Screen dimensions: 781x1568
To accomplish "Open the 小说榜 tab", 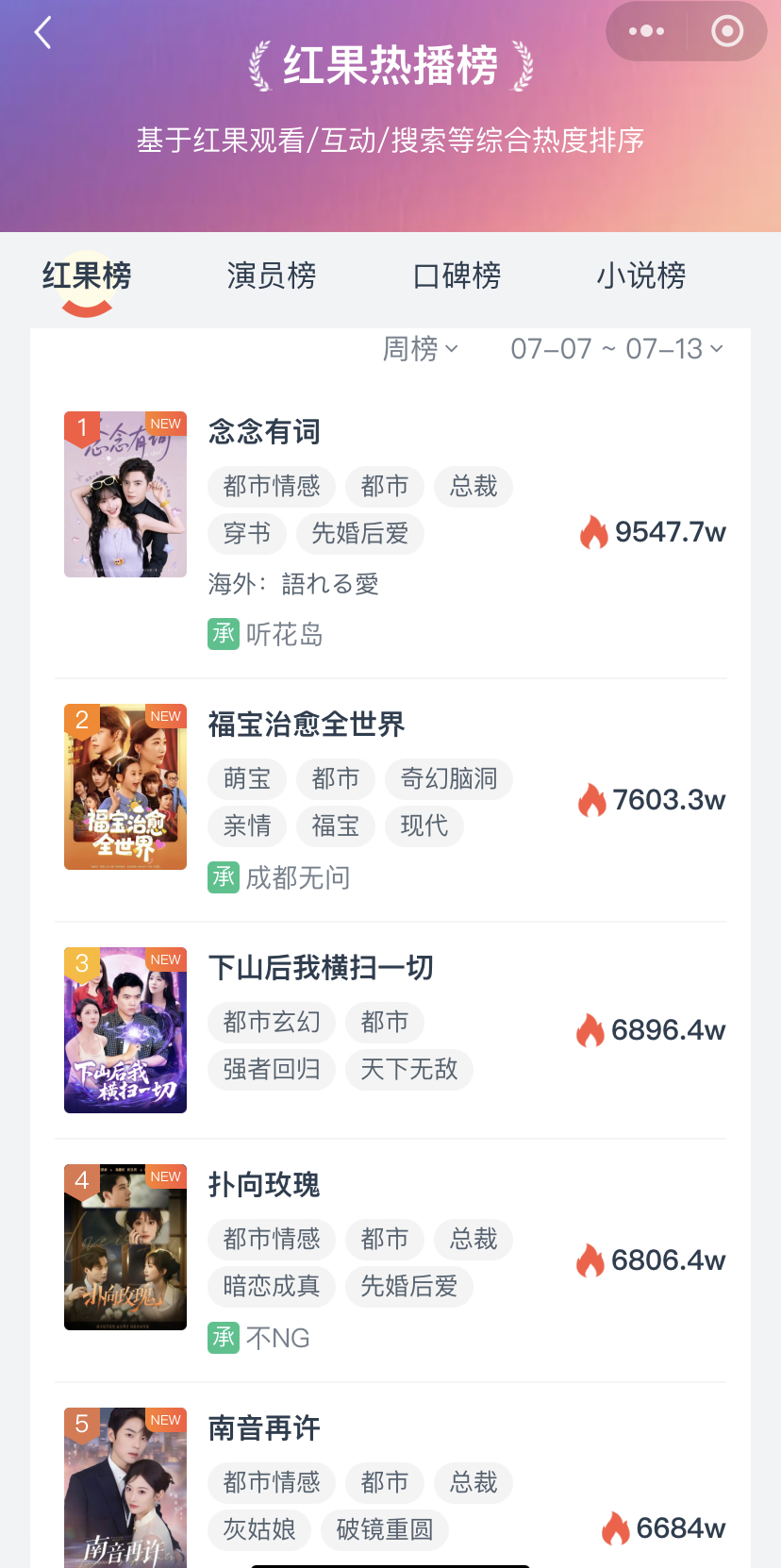I will 641,275.
